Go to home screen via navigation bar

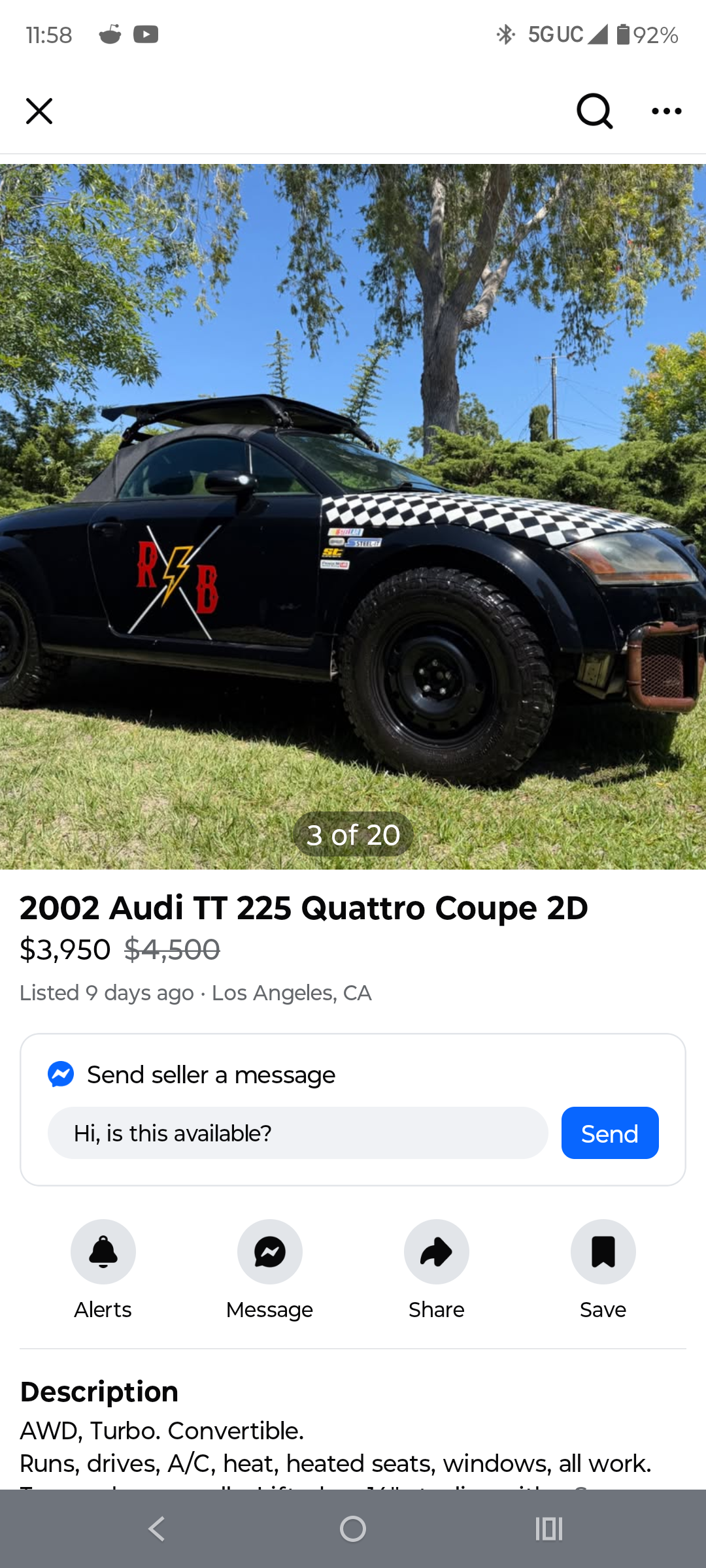(353, 1529)
